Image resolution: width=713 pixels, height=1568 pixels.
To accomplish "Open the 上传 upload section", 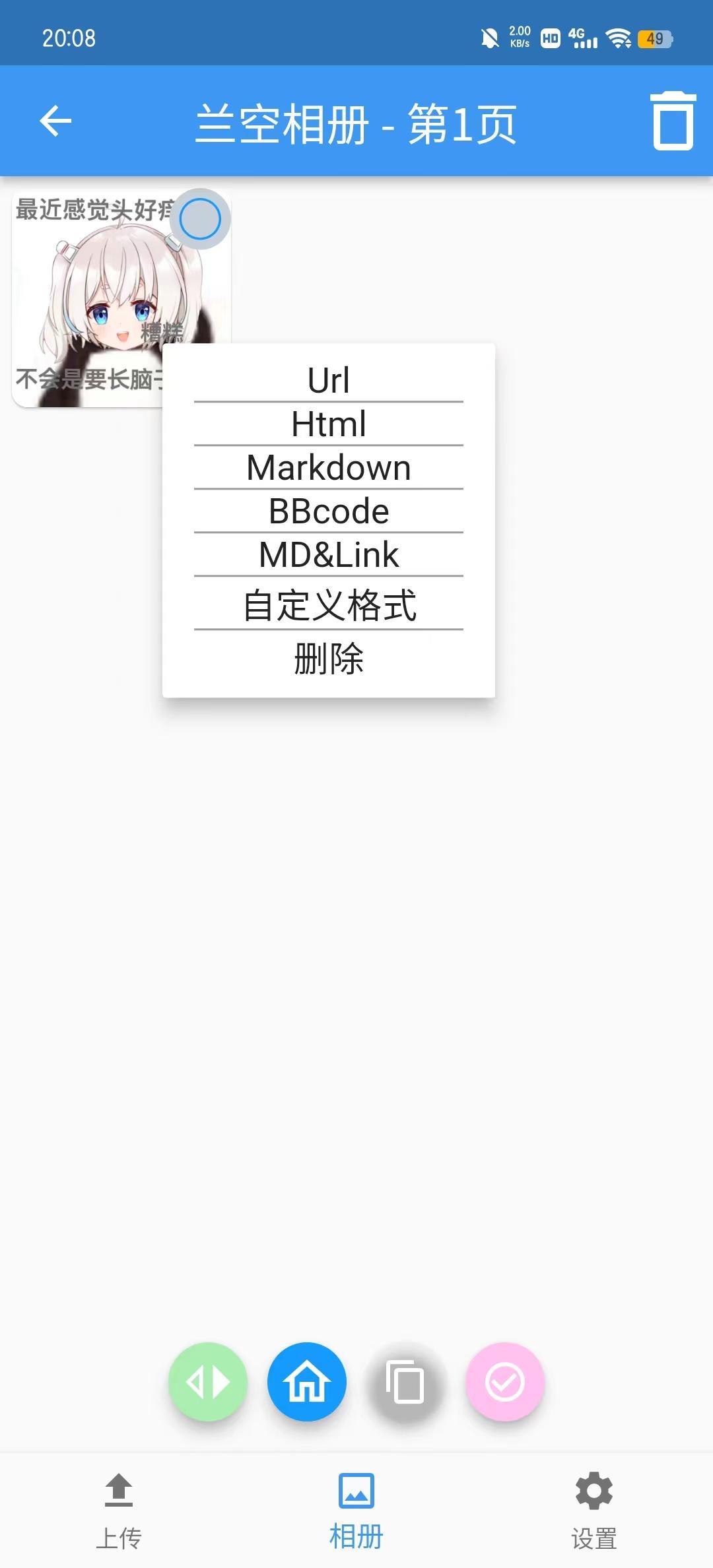I will point(119,1511).
